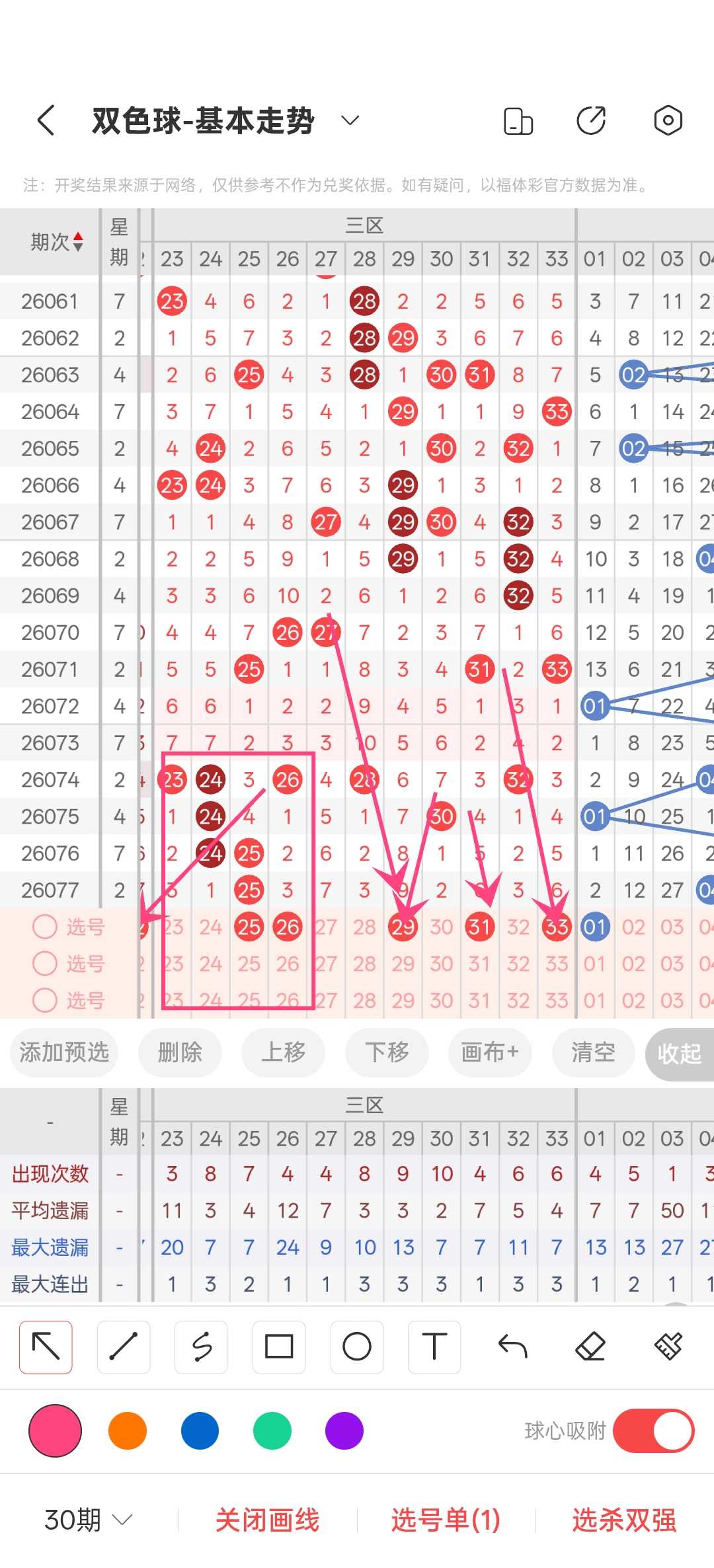Go back using the top-left arrow

point(46,121)
